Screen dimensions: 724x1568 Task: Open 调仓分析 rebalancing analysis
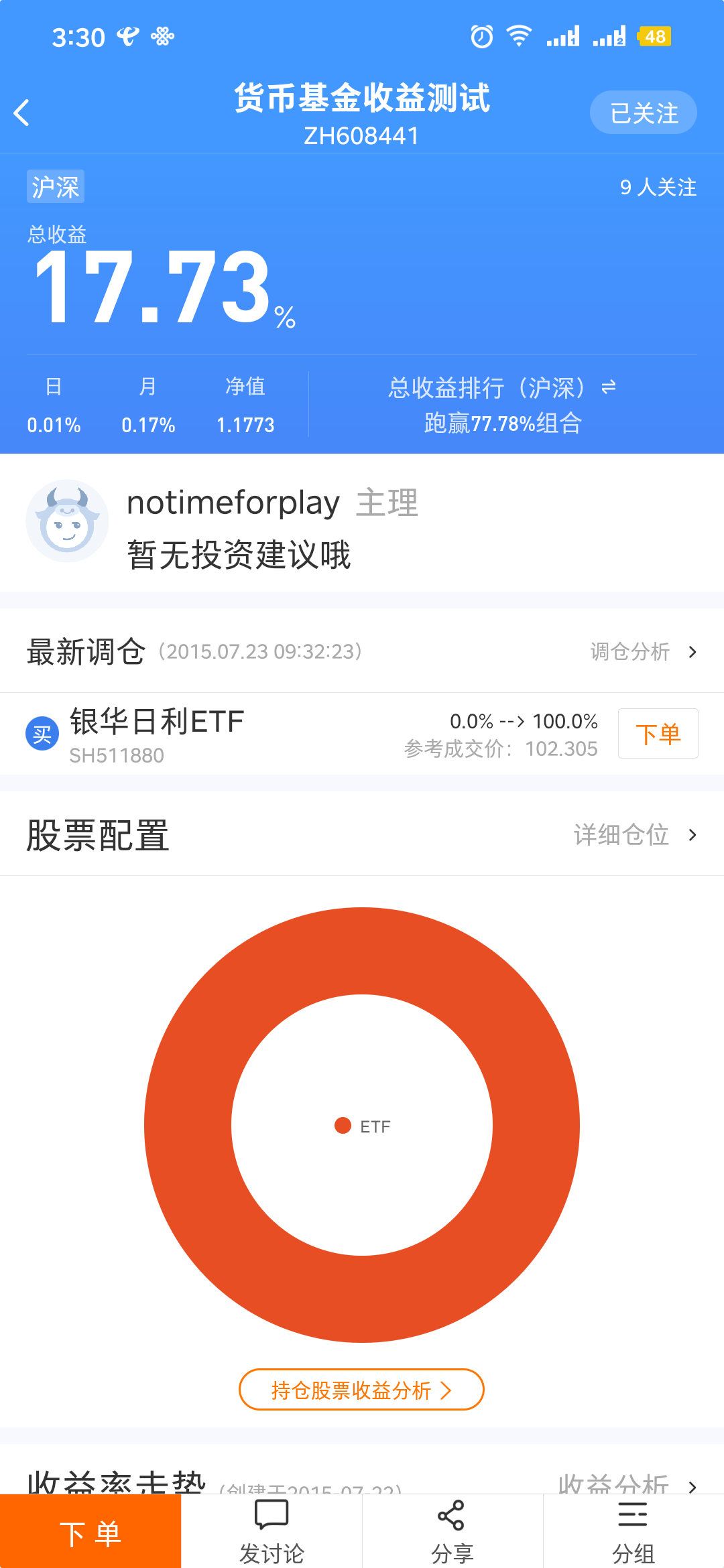(x=642, y=651)
